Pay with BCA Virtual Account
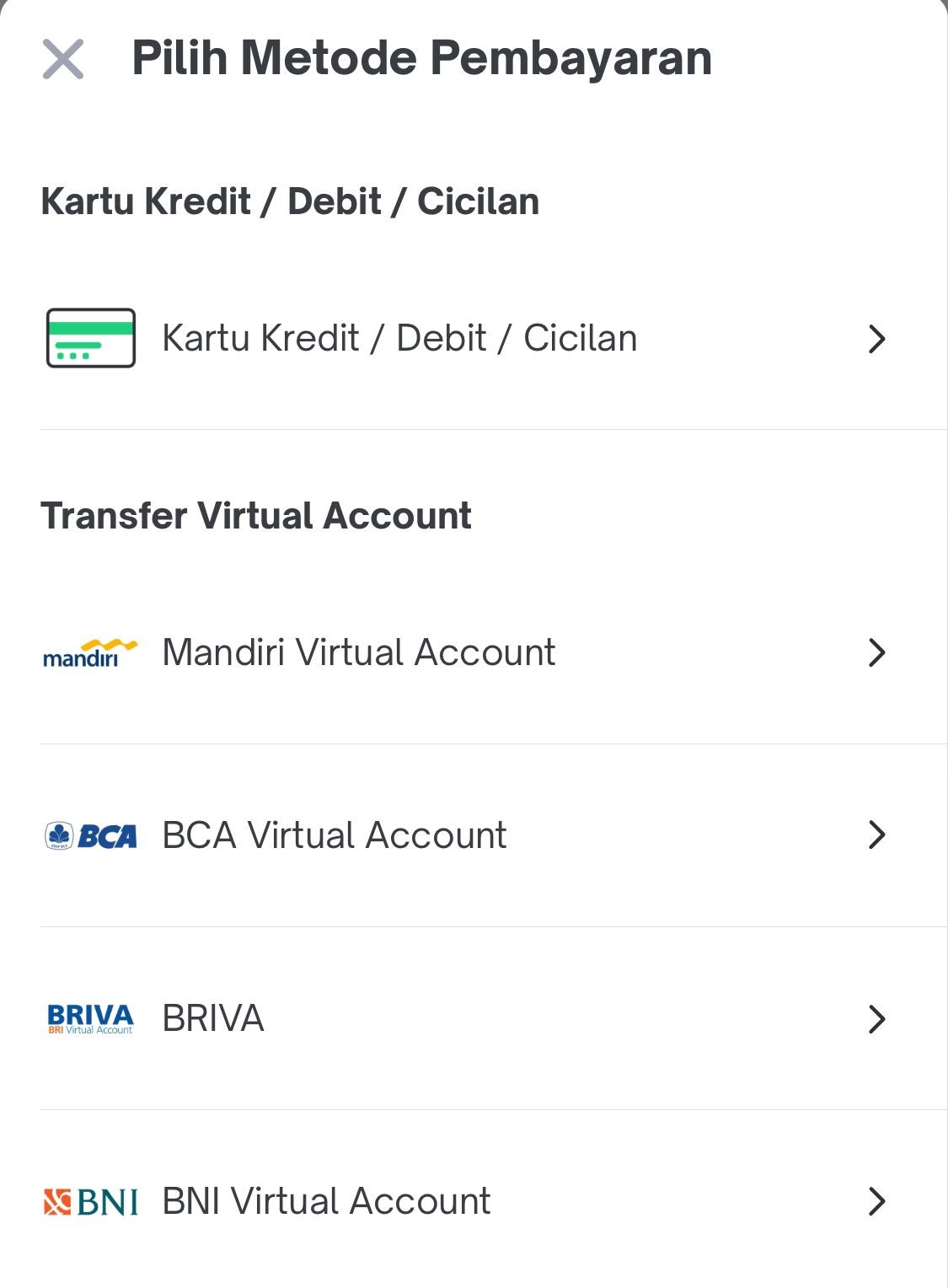 [335, 835]
